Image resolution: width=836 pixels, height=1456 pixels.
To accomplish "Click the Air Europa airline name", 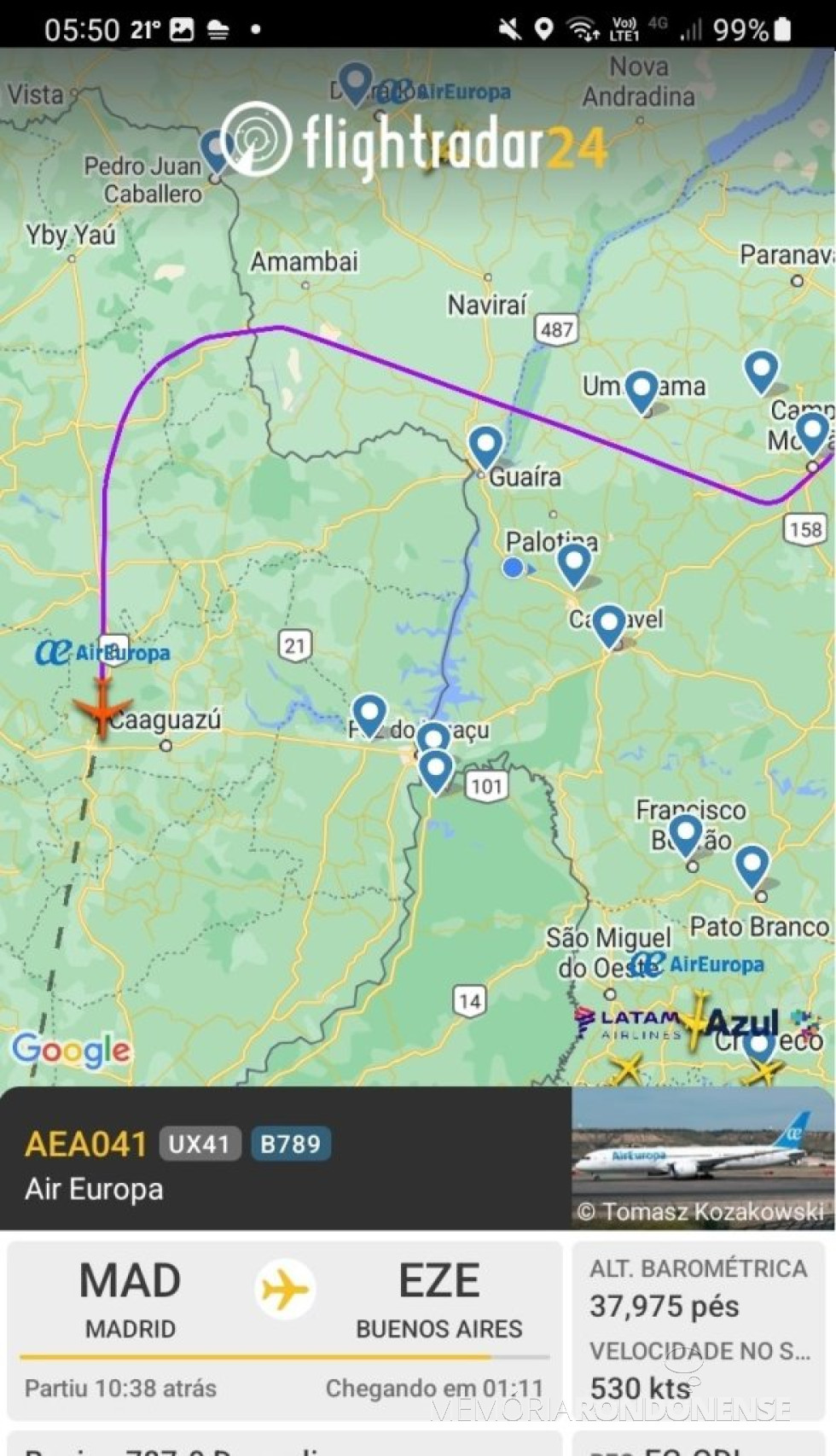I will click(92, 1188).
